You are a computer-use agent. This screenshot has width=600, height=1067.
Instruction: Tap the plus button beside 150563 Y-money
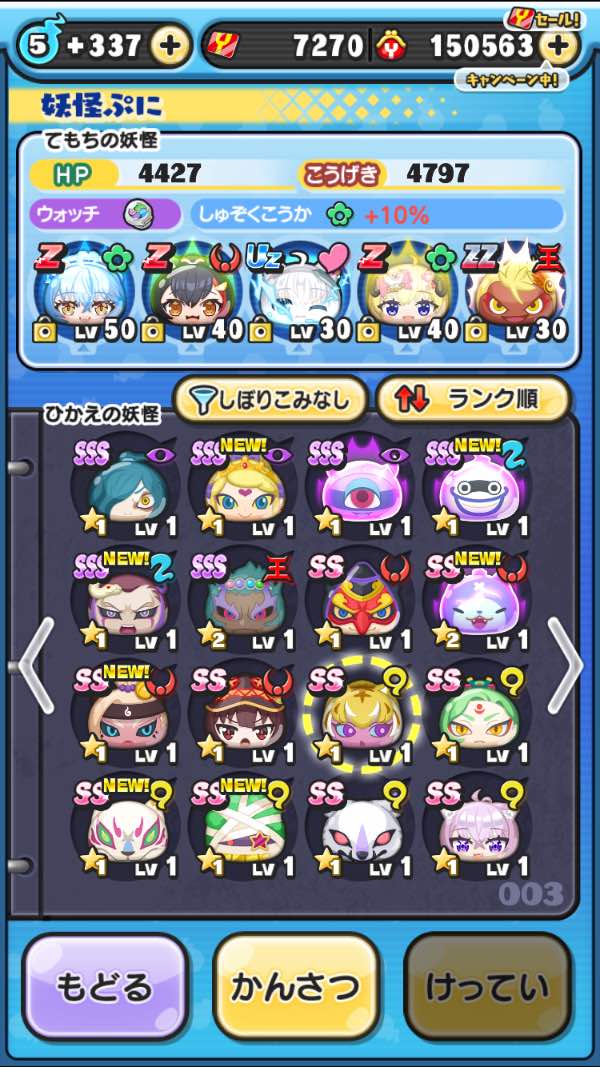click(558, 46)
